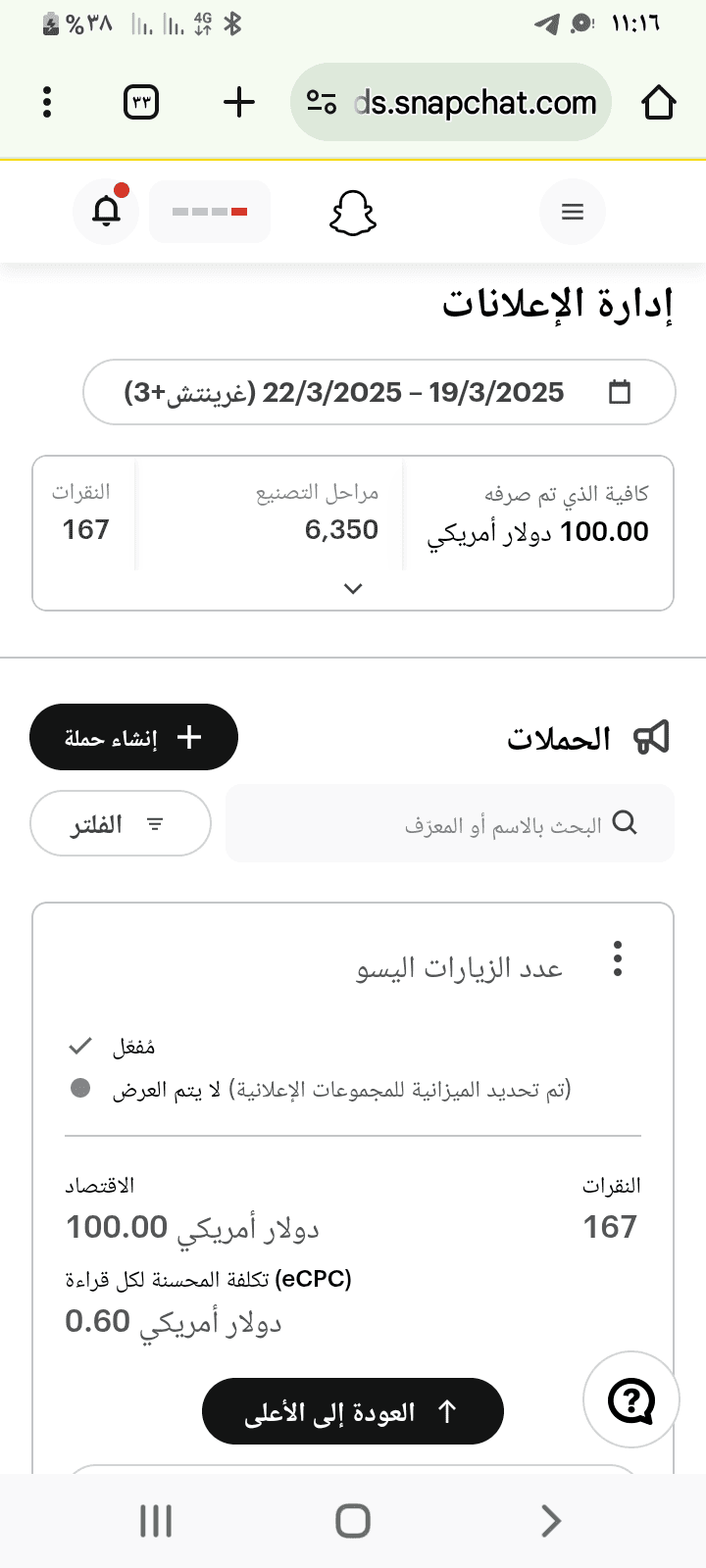Open the recent apps view
Image resolution: width=706 pixels, height=1568 pixels.
(156, 1521)
